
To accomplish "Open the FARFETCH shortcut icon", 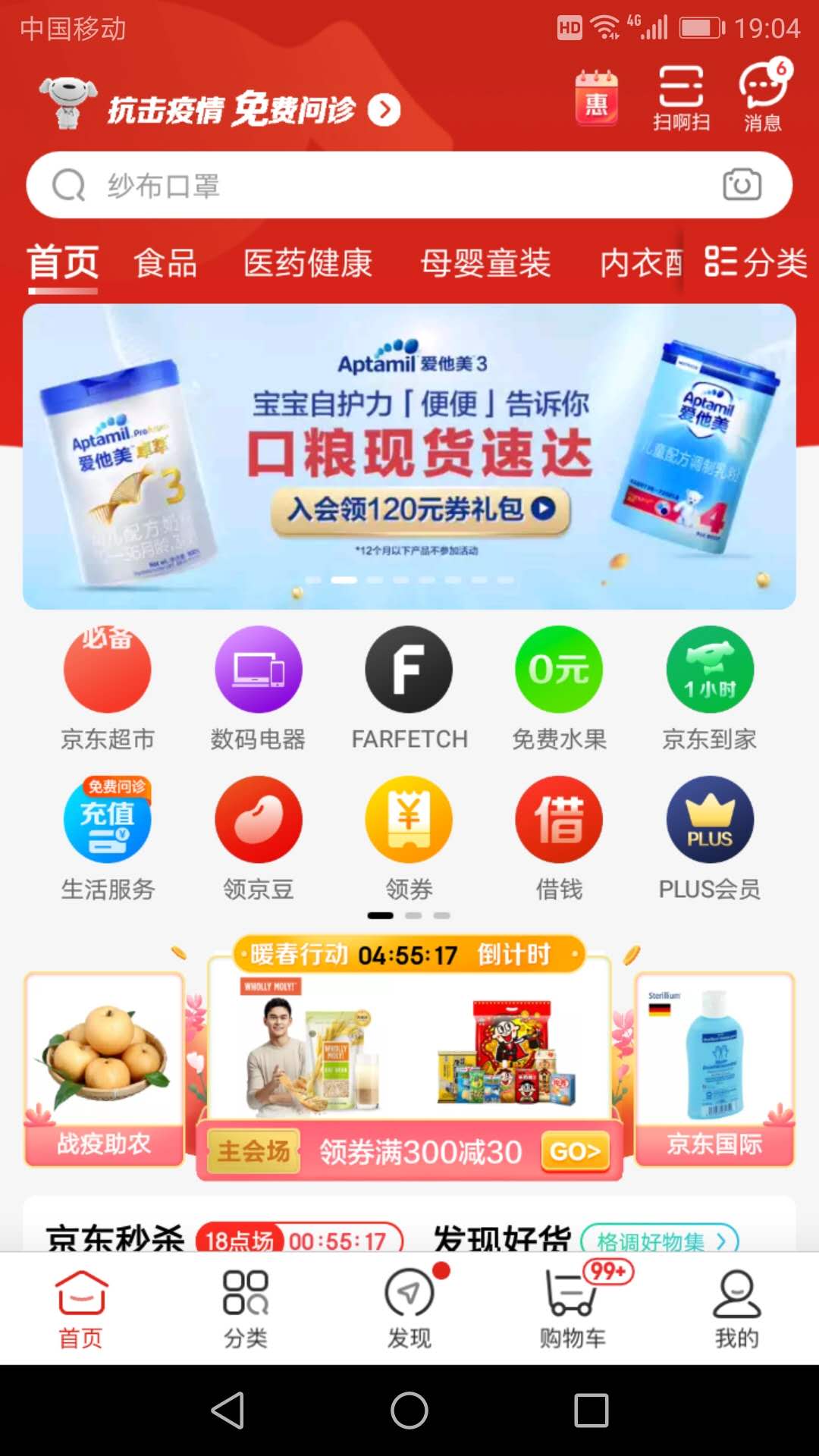I will click(409, 669).
